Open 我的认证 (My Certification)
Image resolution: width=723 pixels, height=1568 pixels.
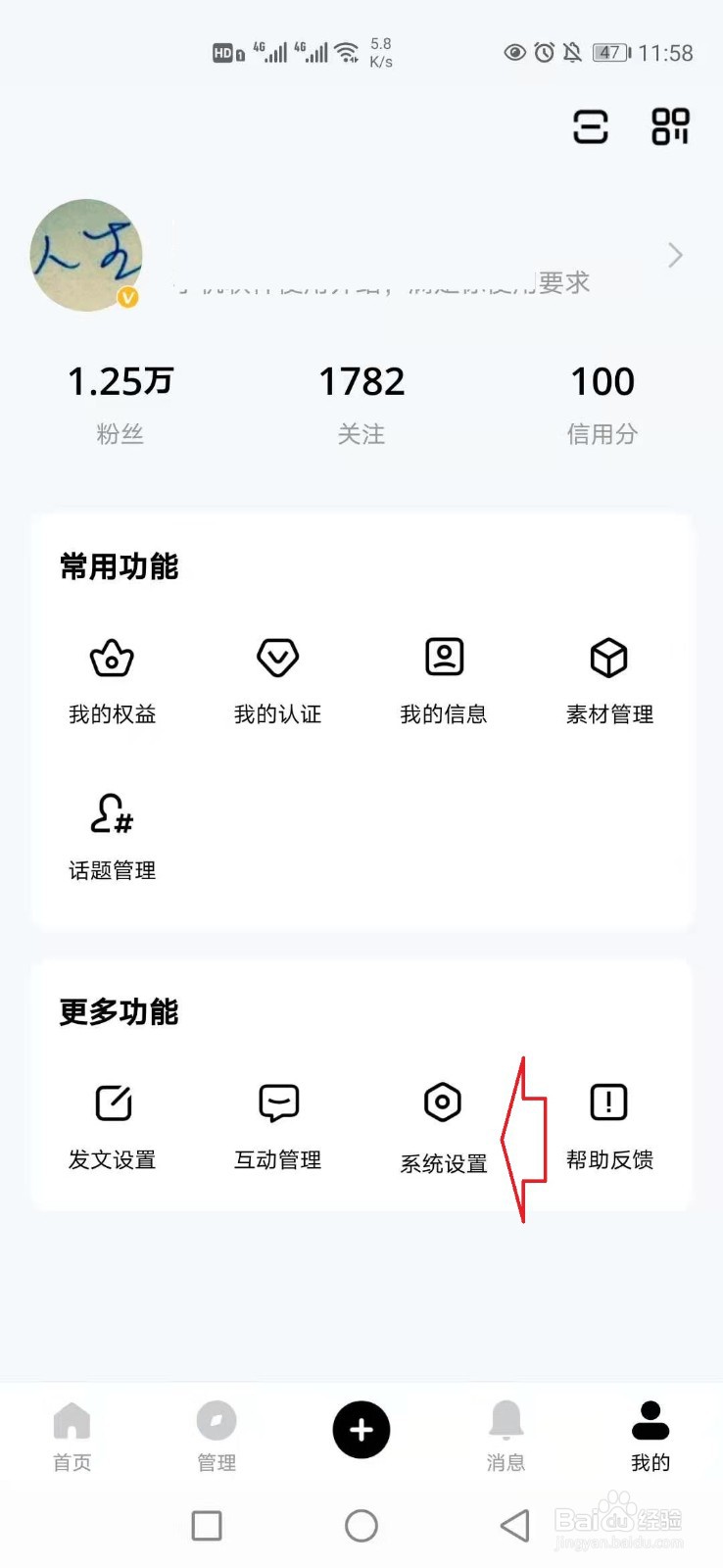277,679
